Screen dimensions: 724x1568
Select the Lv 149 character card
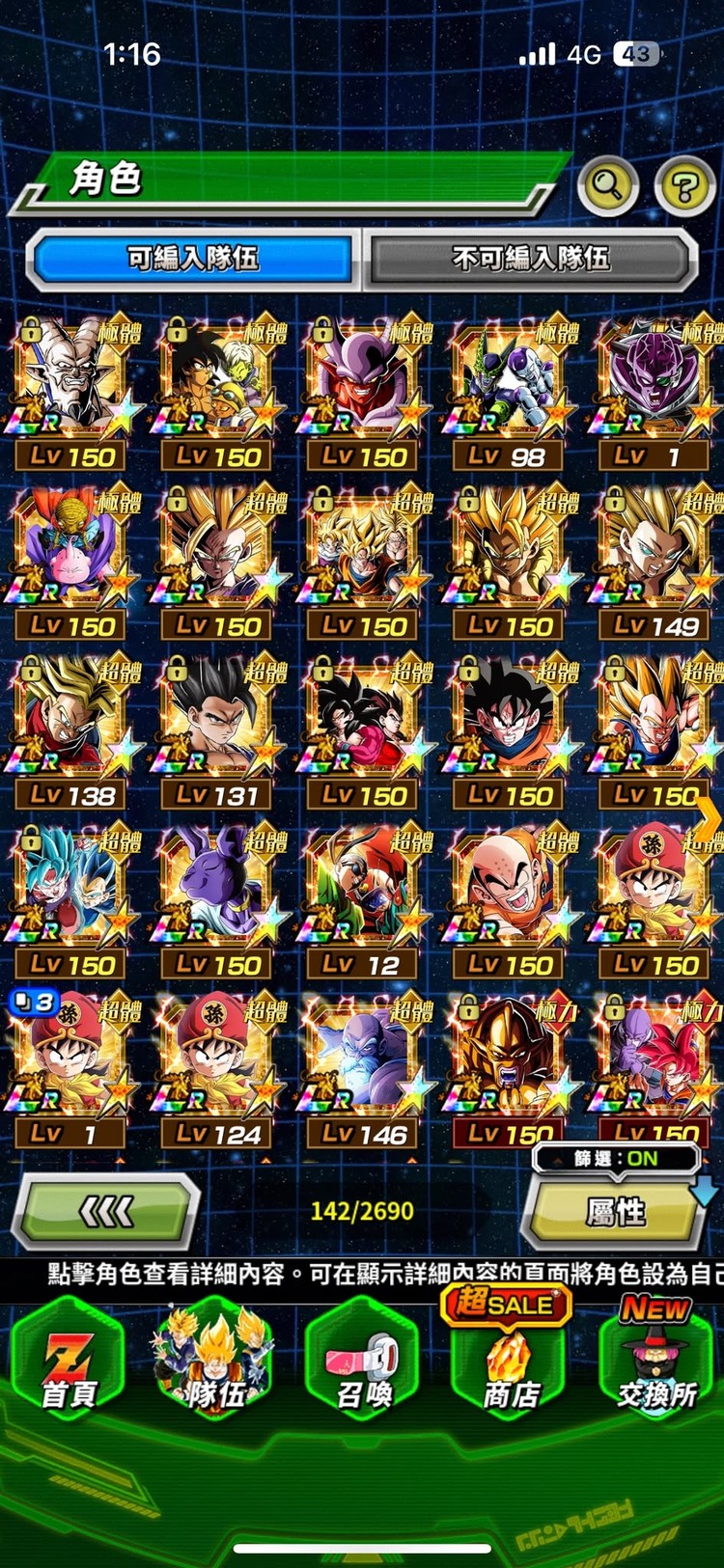click(x=655, y=560)
